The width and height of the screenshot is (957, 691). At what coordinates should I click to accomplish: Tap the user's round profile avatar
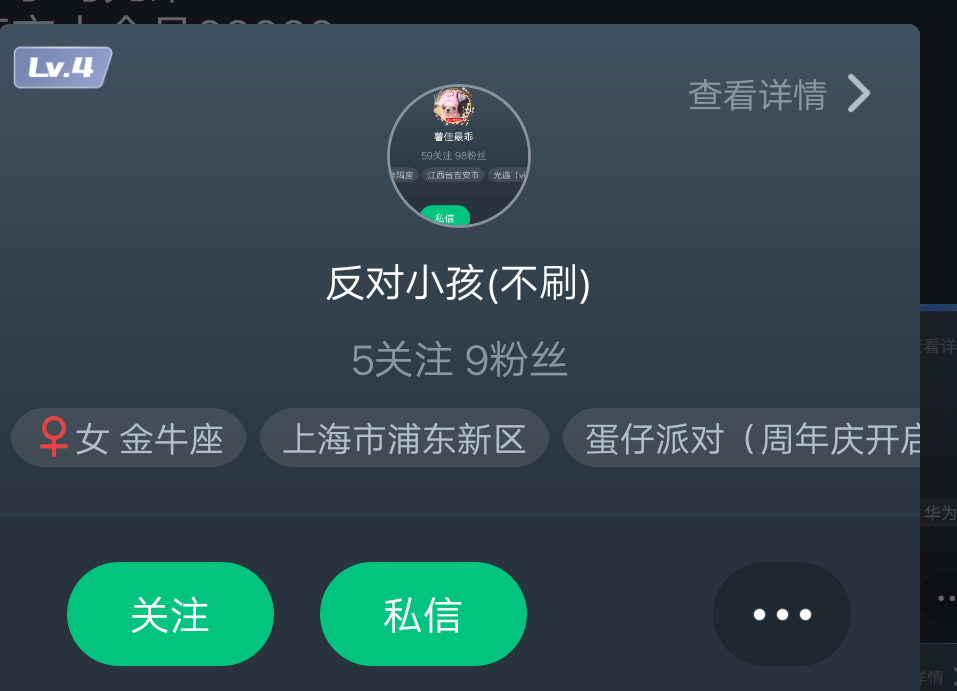(459, 156)
